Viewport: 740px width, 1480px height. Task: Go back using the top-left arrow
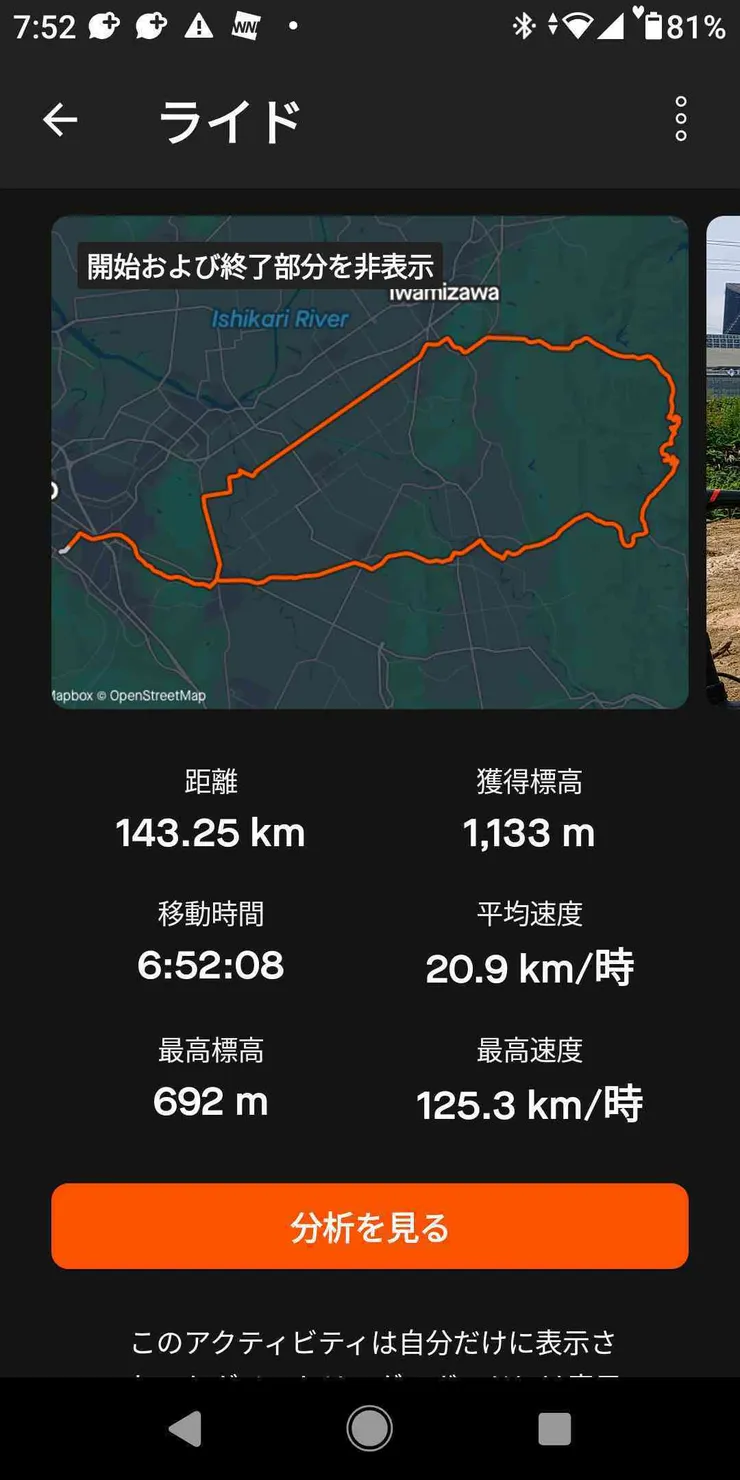(x=60, y=120)
